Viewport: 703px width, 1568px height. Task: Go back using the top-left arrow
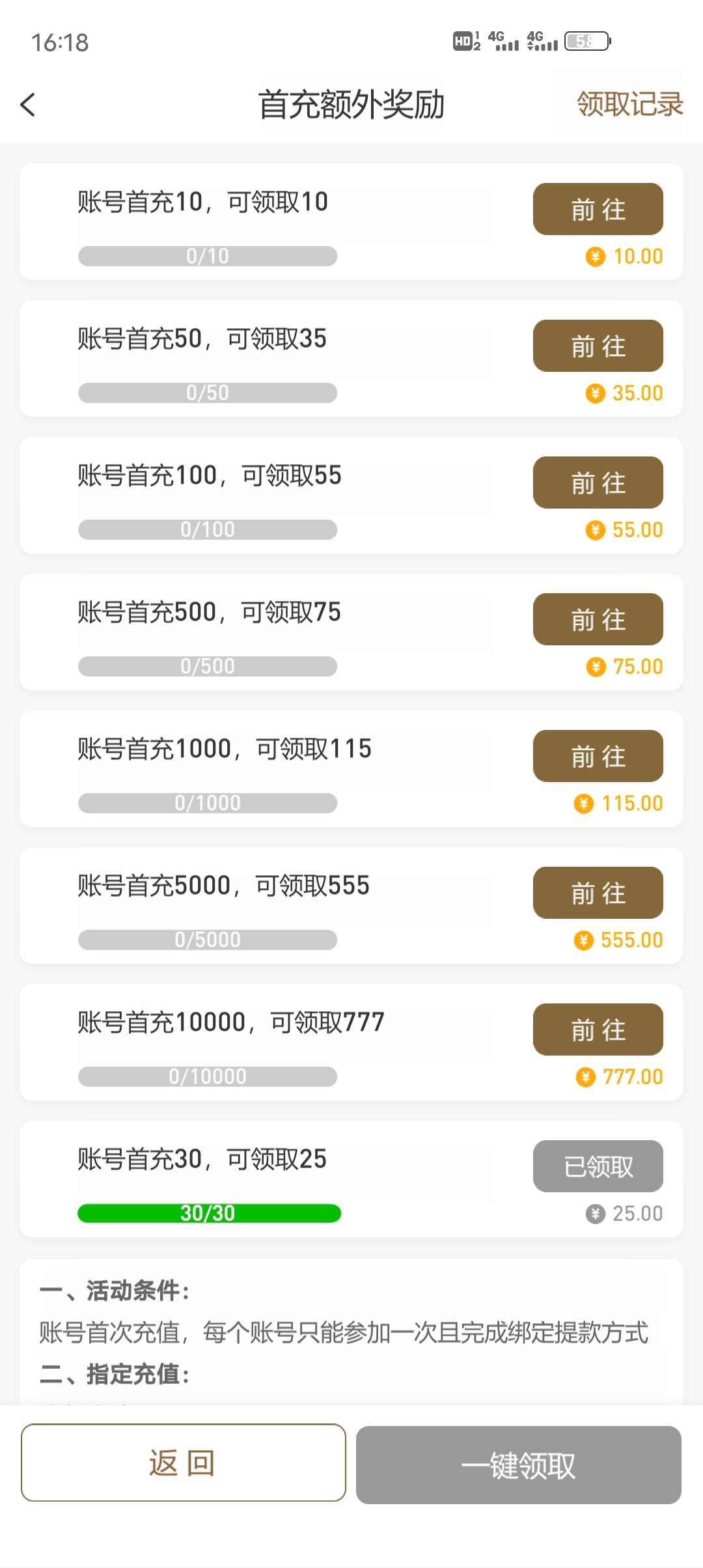point(28,105)
